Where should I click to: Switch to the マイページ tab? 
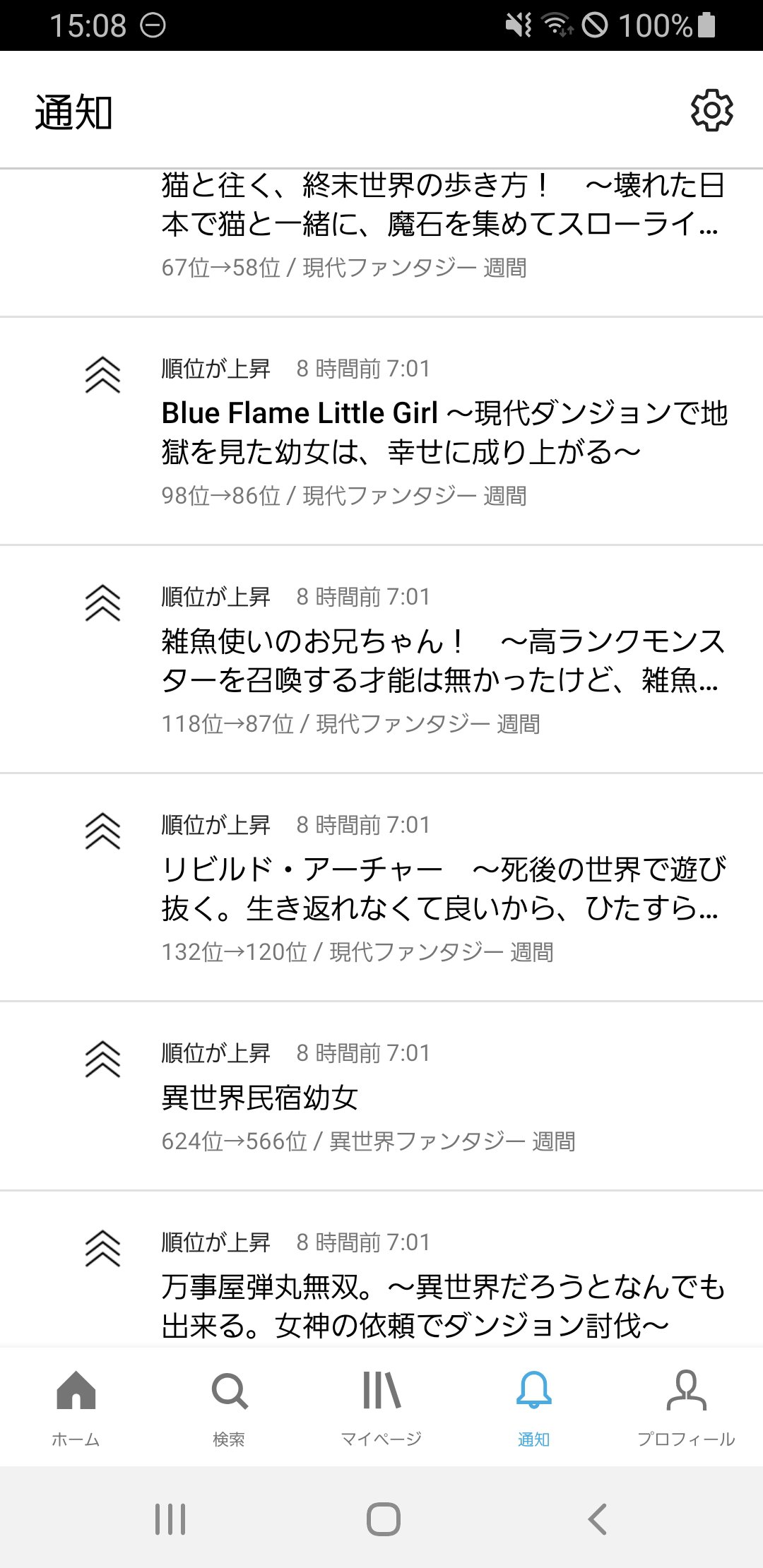point(381,1407)
